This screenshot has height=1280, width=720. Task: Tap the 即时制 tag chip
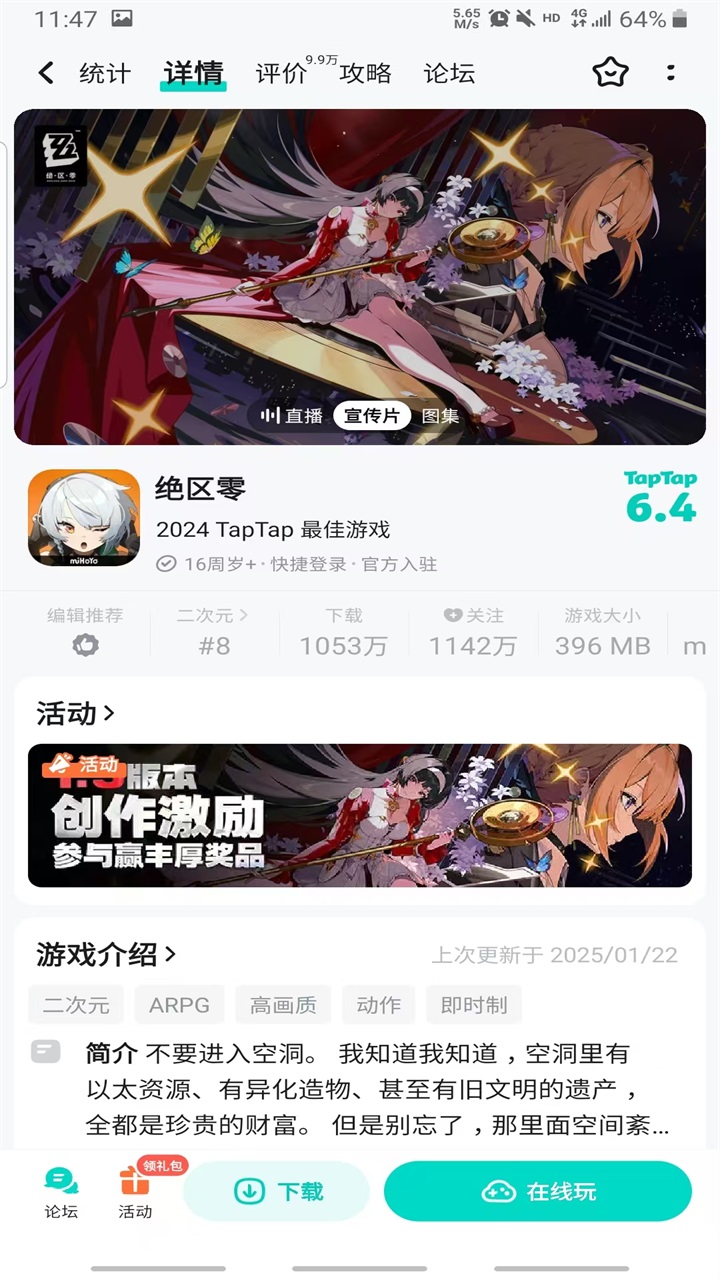474,1005
